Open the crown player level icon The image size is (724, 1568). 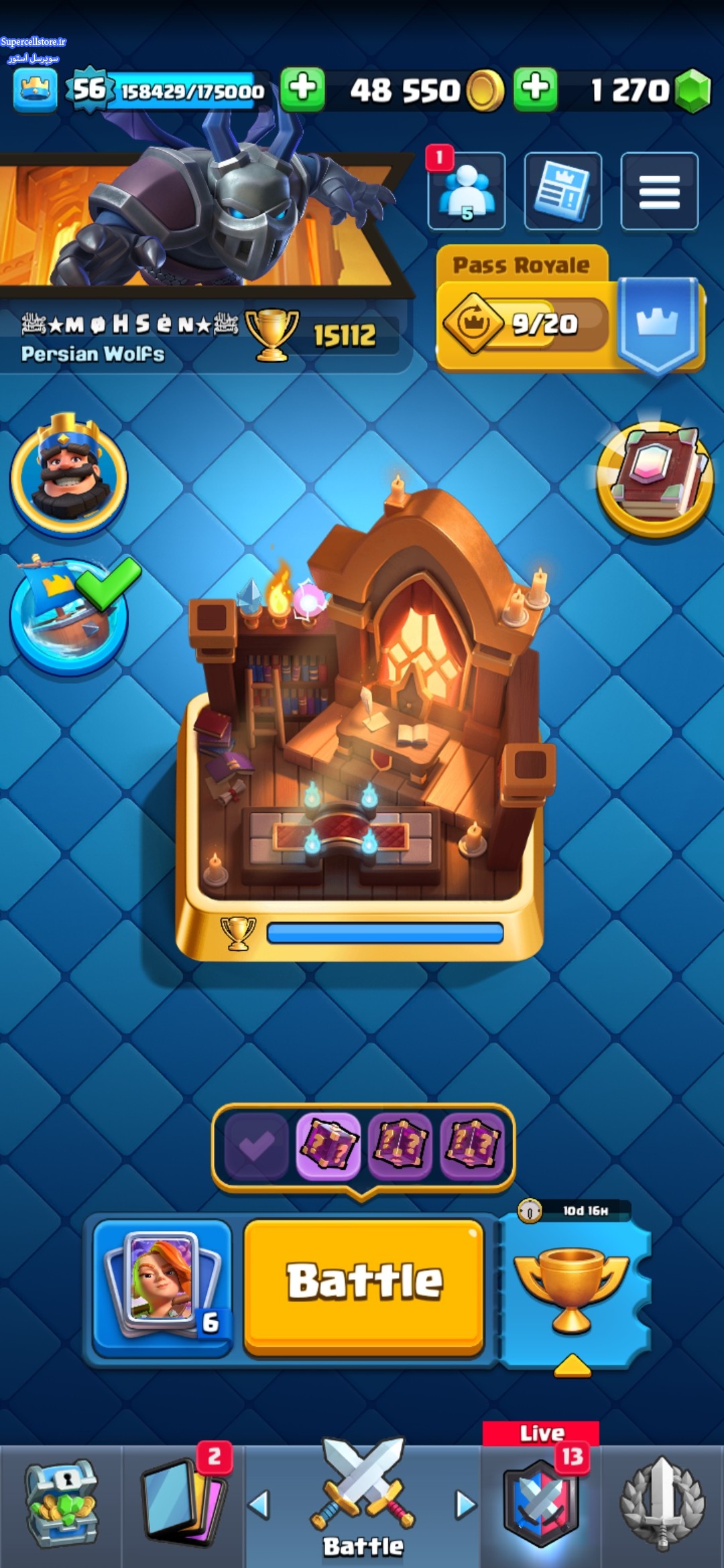click(35, 89)
